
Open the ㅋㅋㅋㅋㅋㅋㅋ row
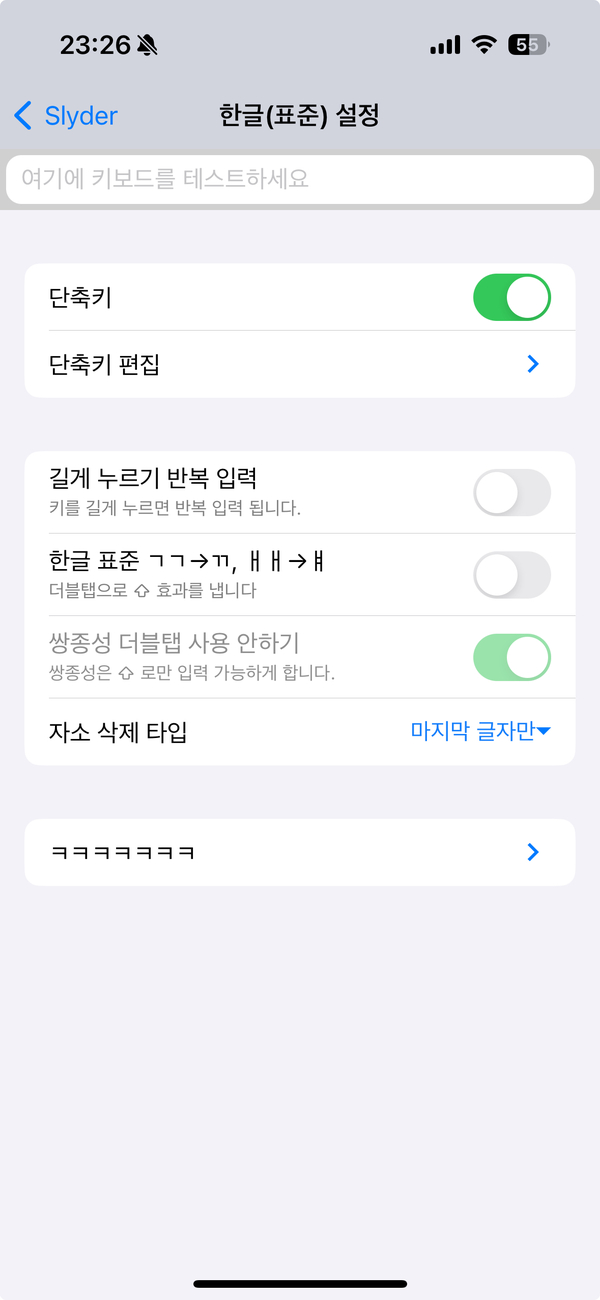tap(300, 852)
